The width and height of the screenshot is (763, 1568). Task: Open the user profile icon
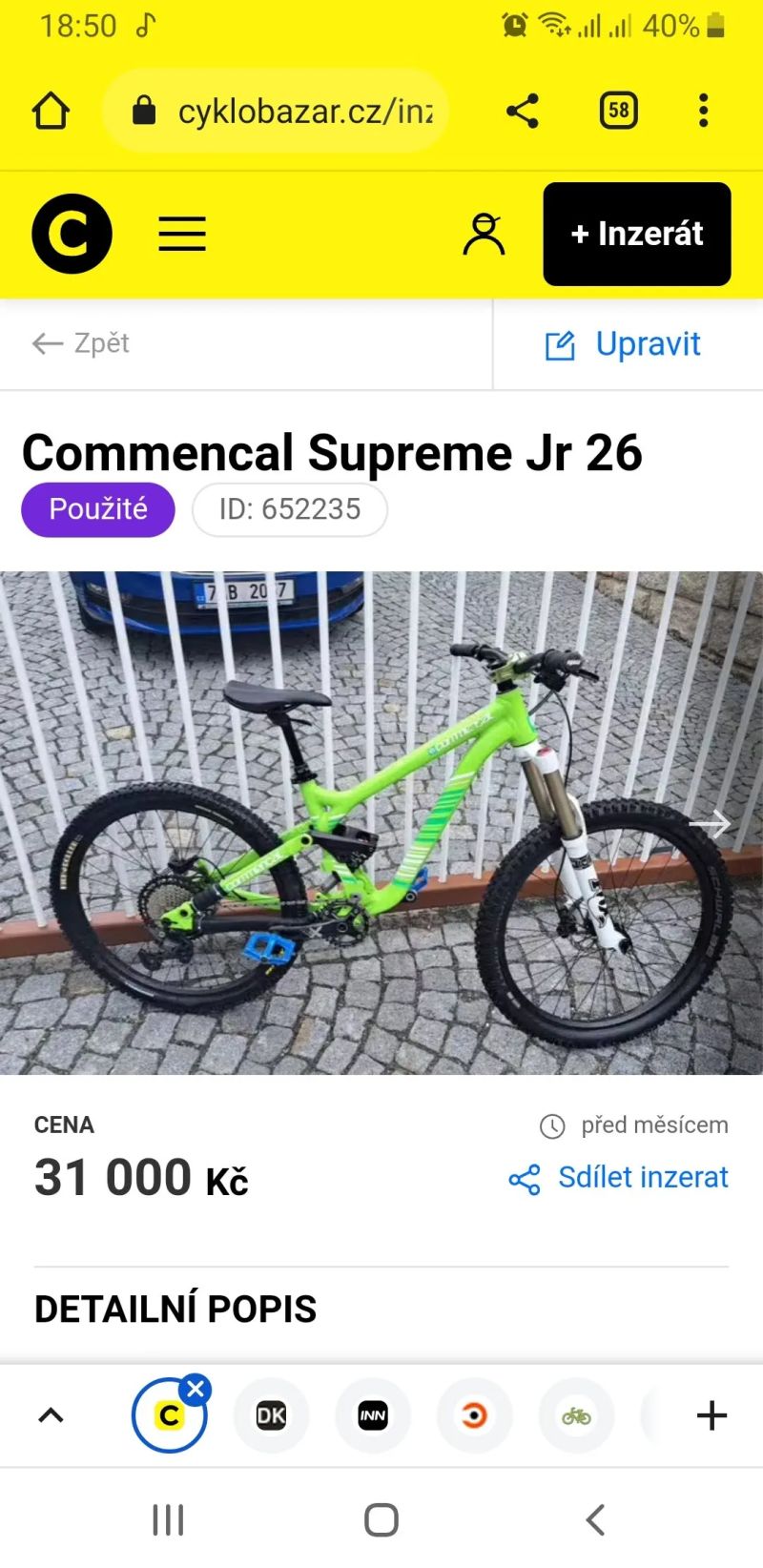point(485,234)
